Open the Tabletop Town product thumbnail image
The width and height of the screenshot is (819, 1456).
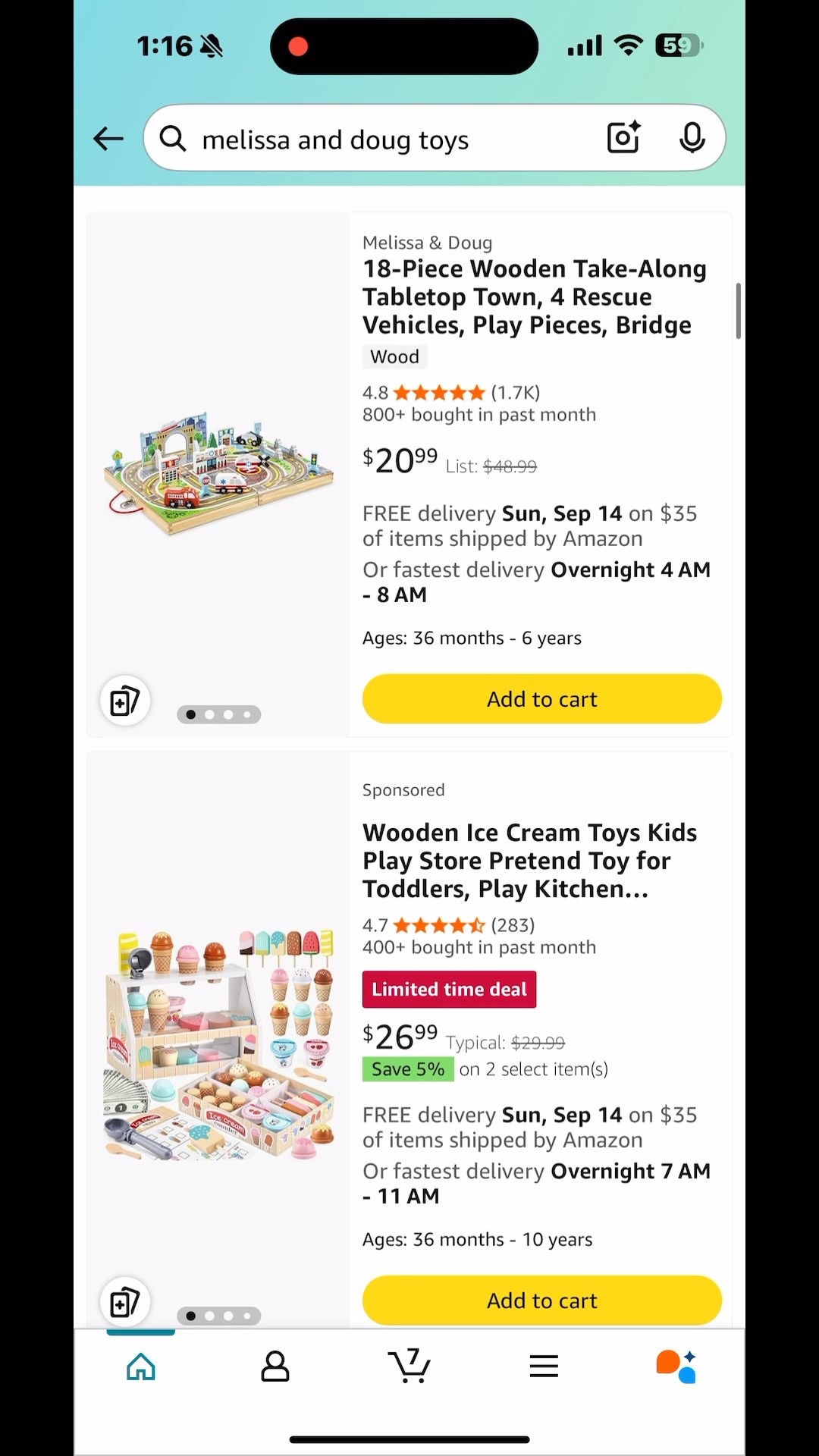218,470
